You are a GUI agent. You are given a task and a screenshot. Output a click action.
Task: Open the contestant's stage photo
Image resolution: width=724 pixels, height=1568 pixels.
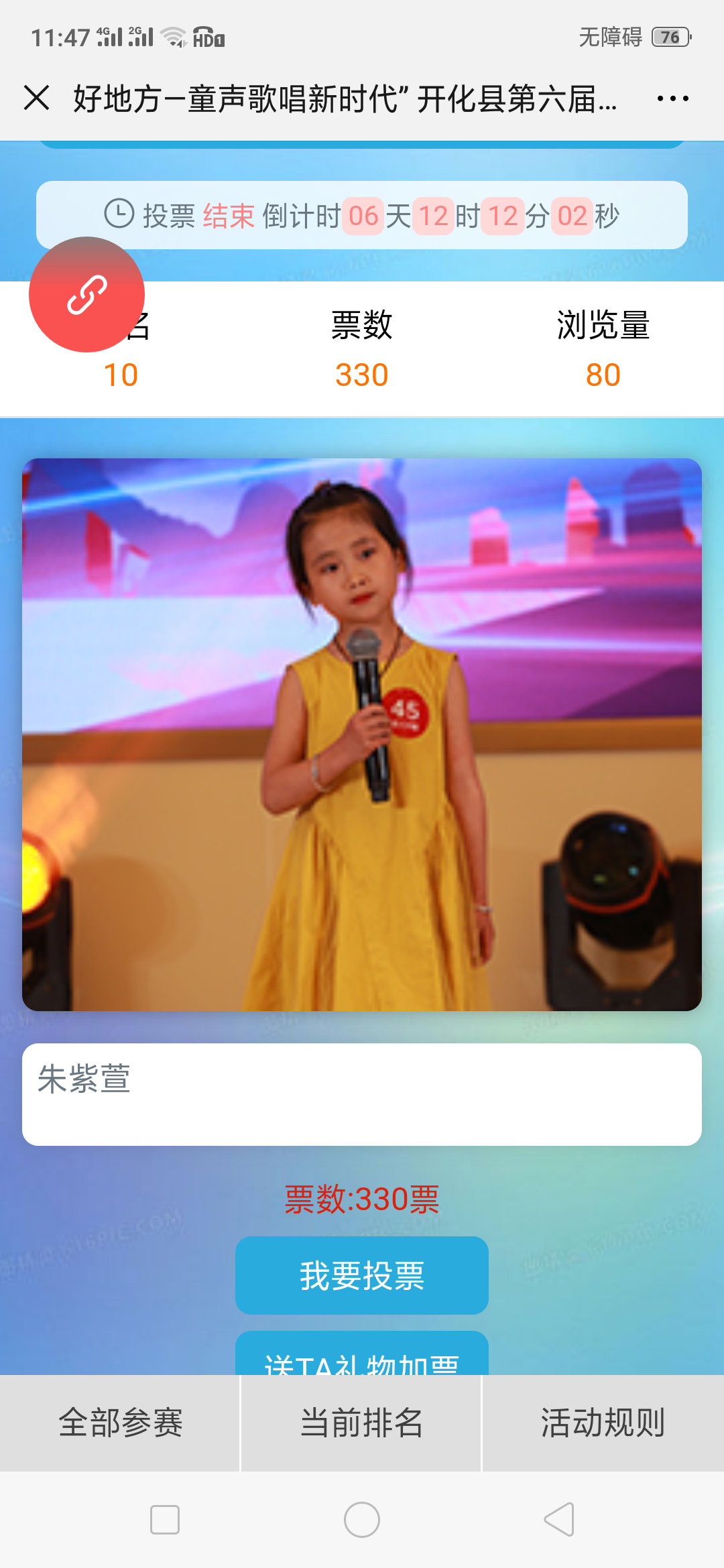pos(362,734)
